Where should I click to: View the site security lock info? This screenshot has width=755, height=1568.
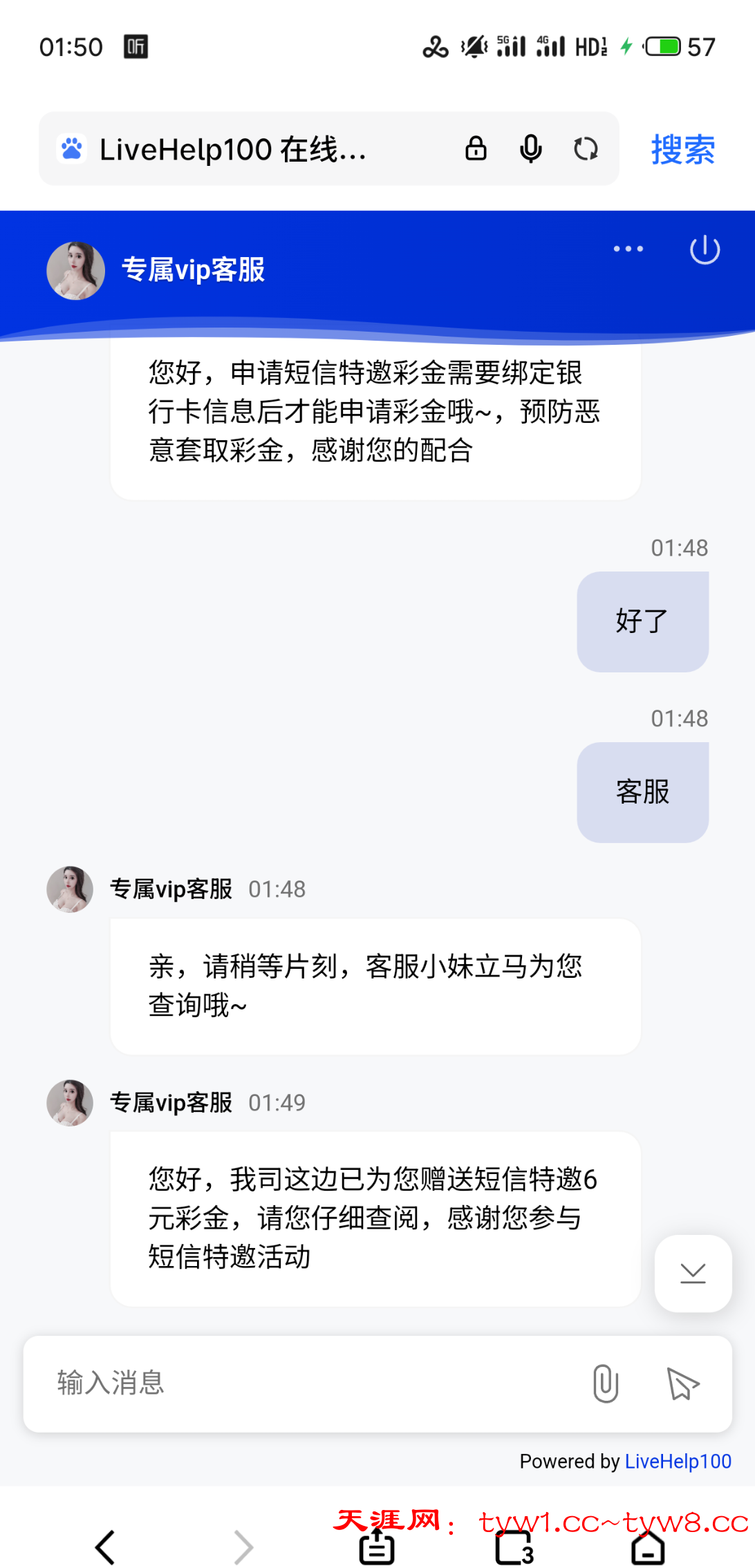[476, 149]
